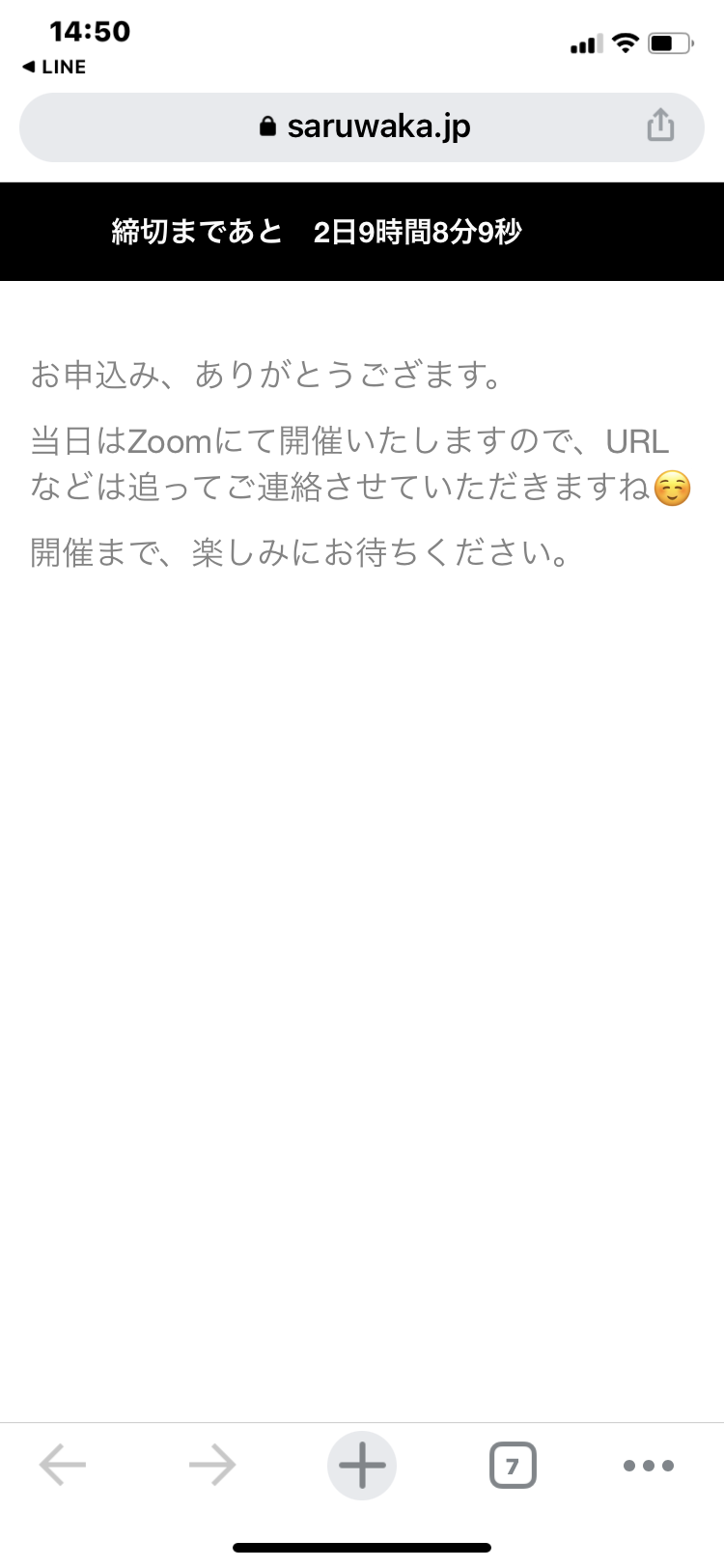Open the browser's three-dot menu
724x1568 pixels.
pyautogui.click(x=649, y=1466)
